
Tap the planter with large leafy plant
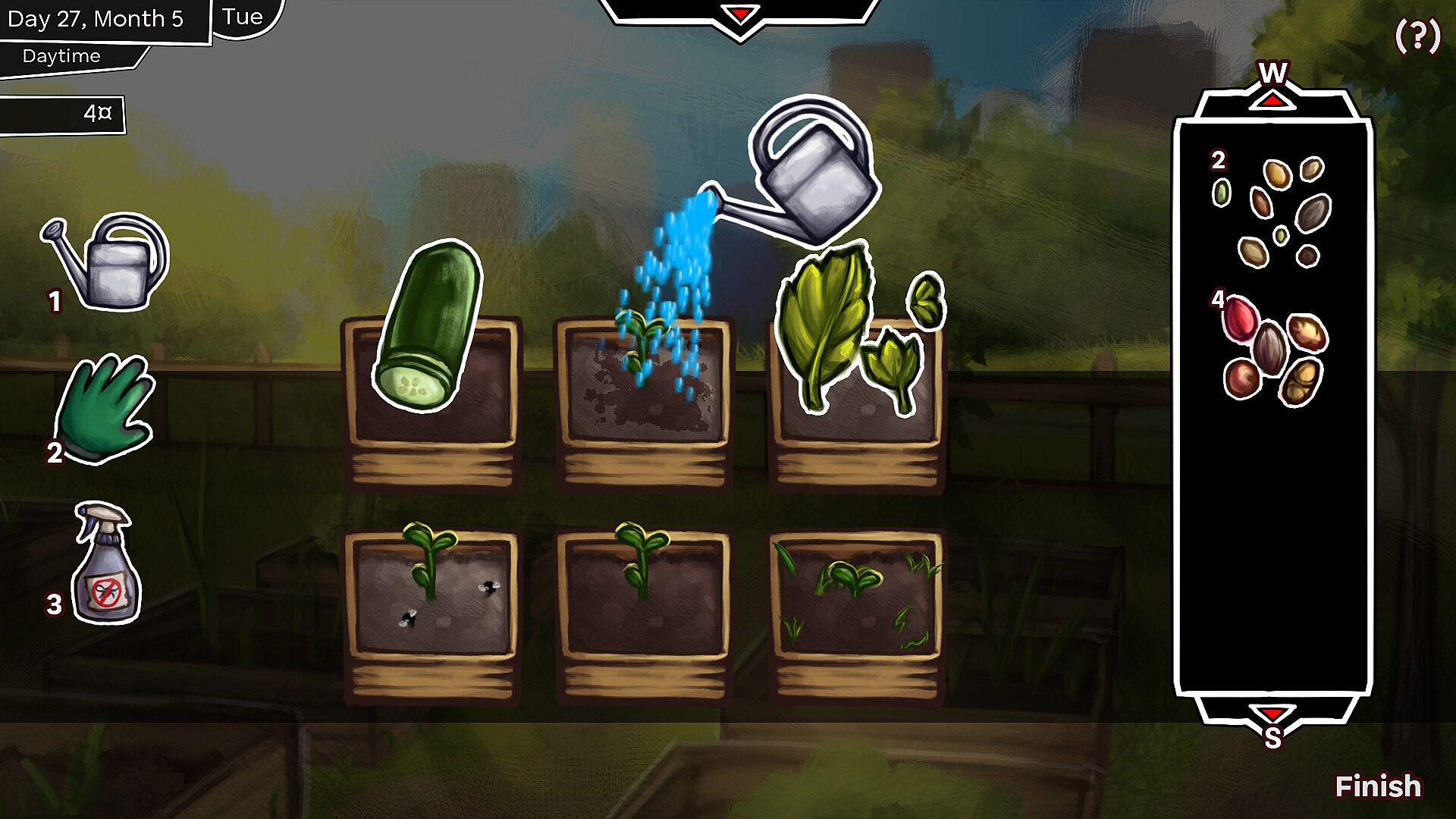pos(857,402)
